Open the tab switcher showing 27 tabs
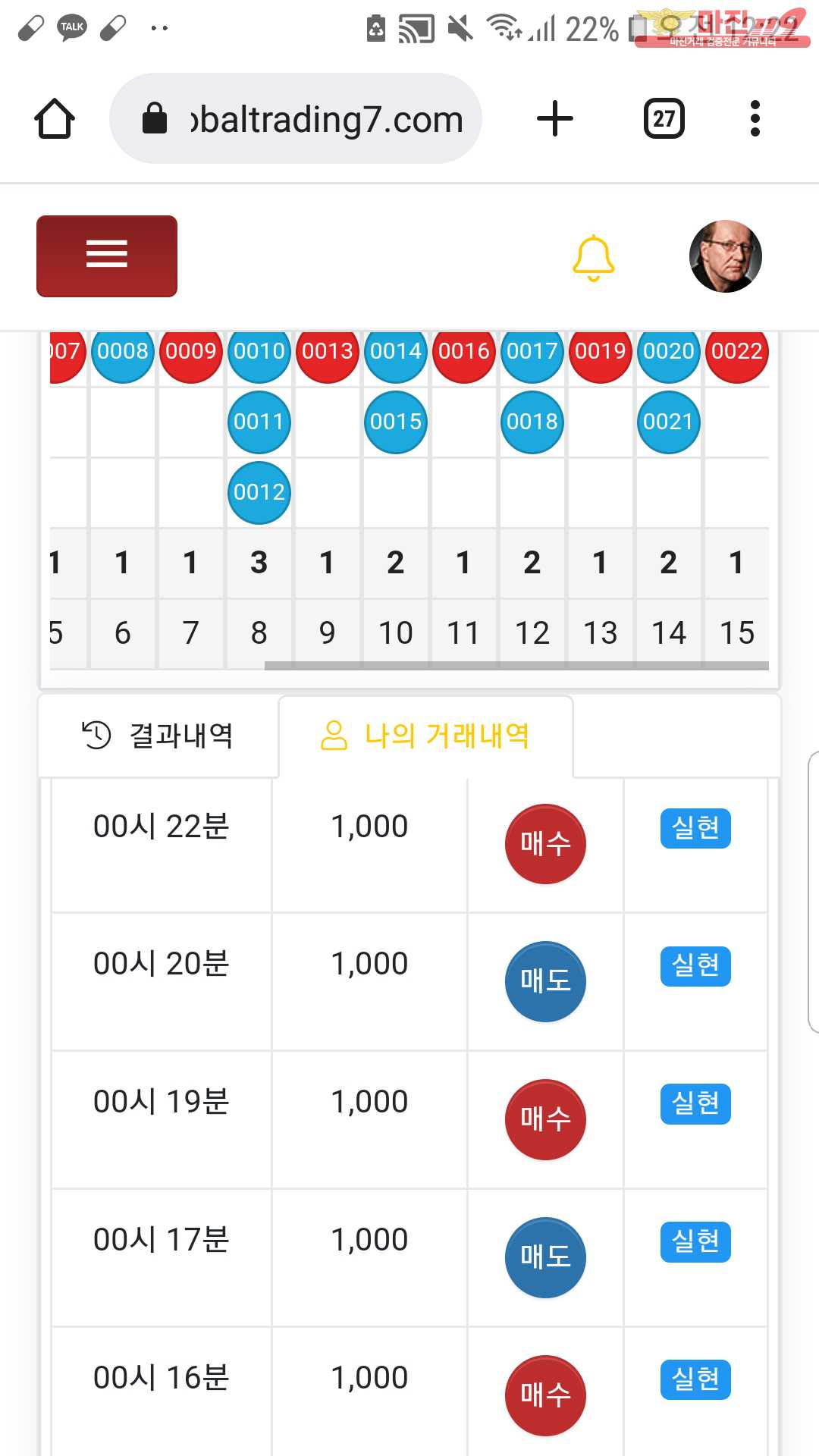The height and width of the screenshot is (1456, 819). coord(664,119)
